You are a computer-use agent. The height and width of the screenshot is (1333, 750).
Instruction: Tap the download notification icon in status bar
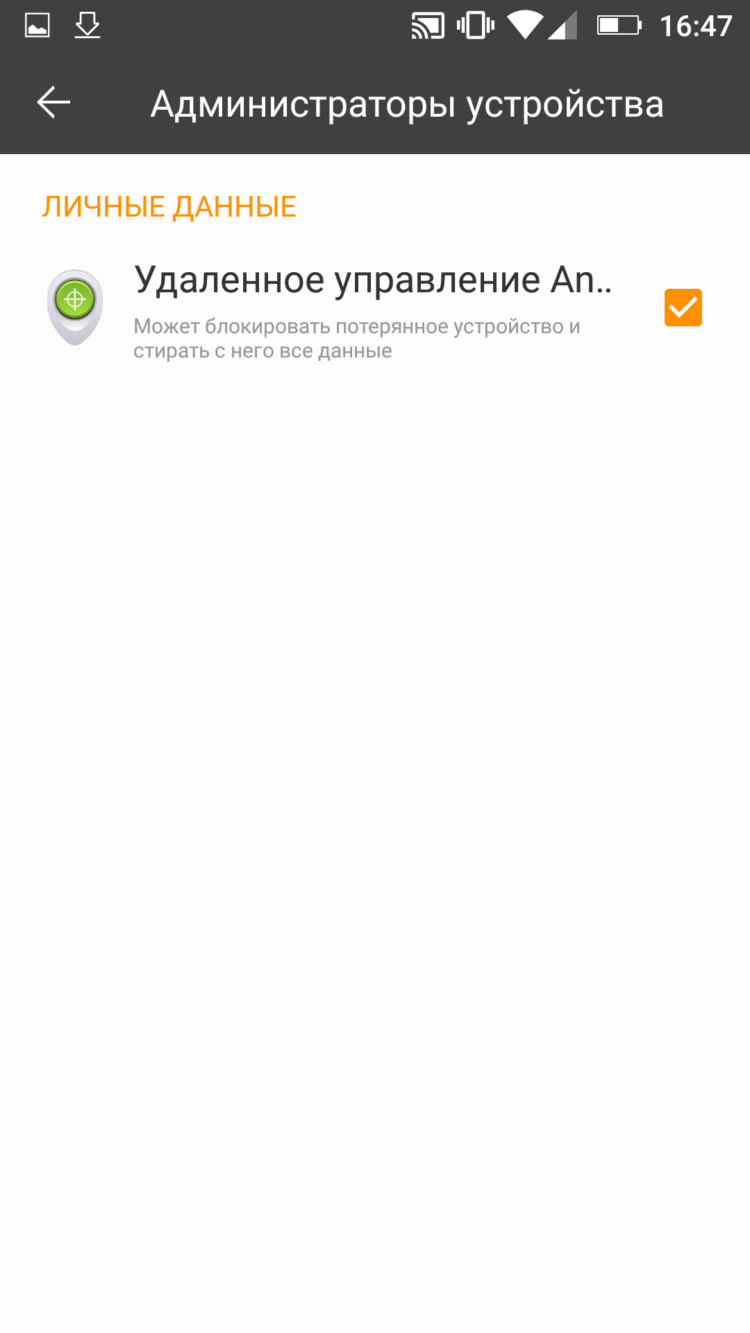click(x=86, y=26)
